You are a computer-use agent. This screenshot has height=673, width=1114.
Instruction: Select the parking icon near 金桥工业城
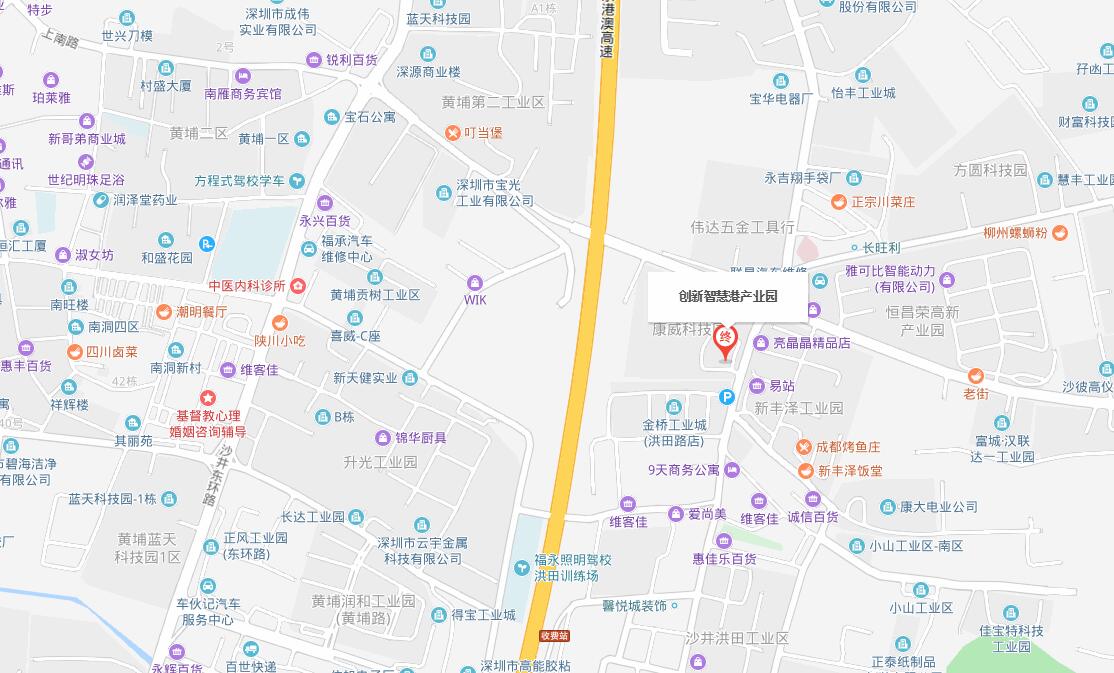pos(727,397)
